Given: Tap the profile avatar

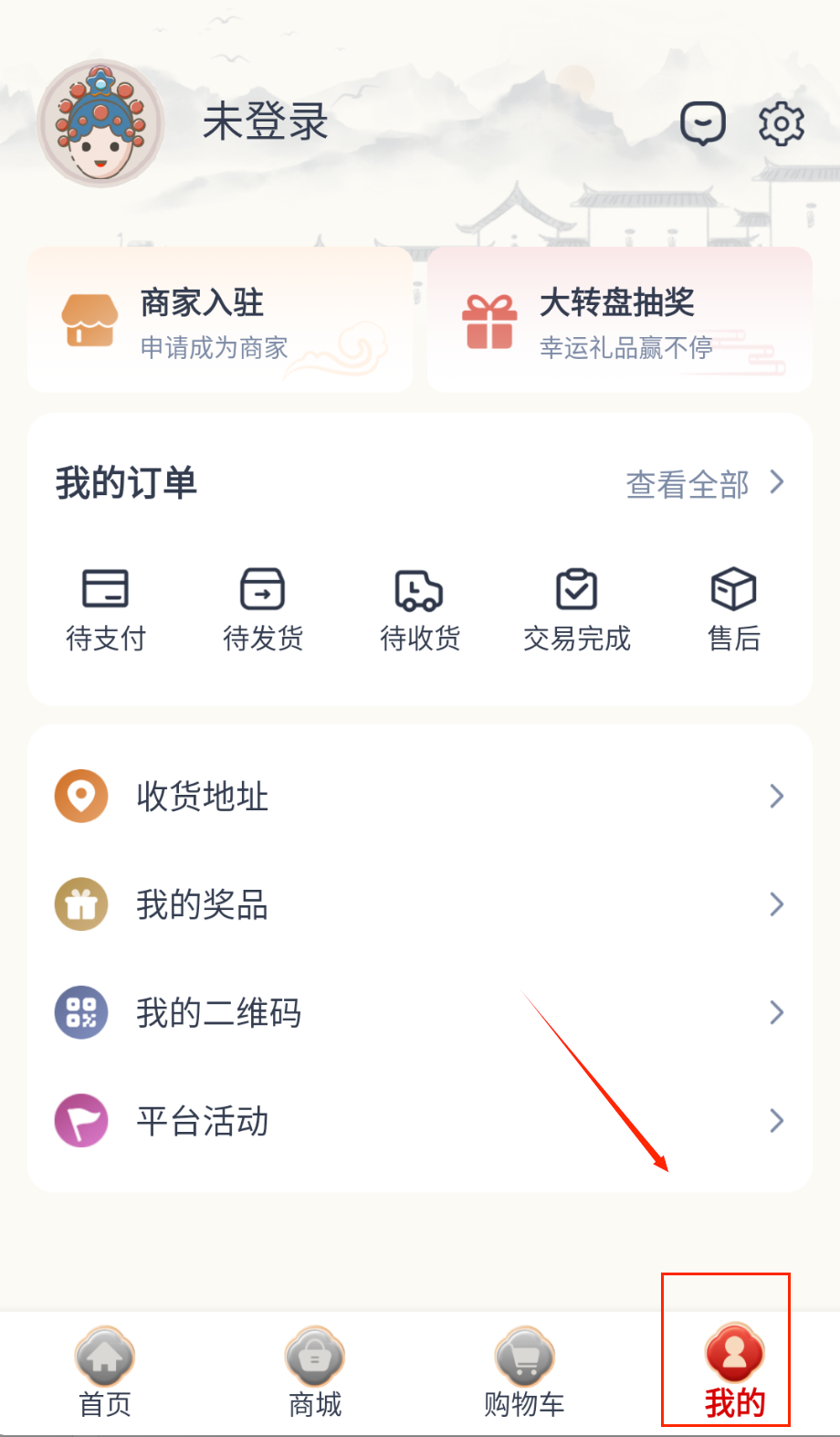Looking at the screenshot, I should [x=101, y=123].
